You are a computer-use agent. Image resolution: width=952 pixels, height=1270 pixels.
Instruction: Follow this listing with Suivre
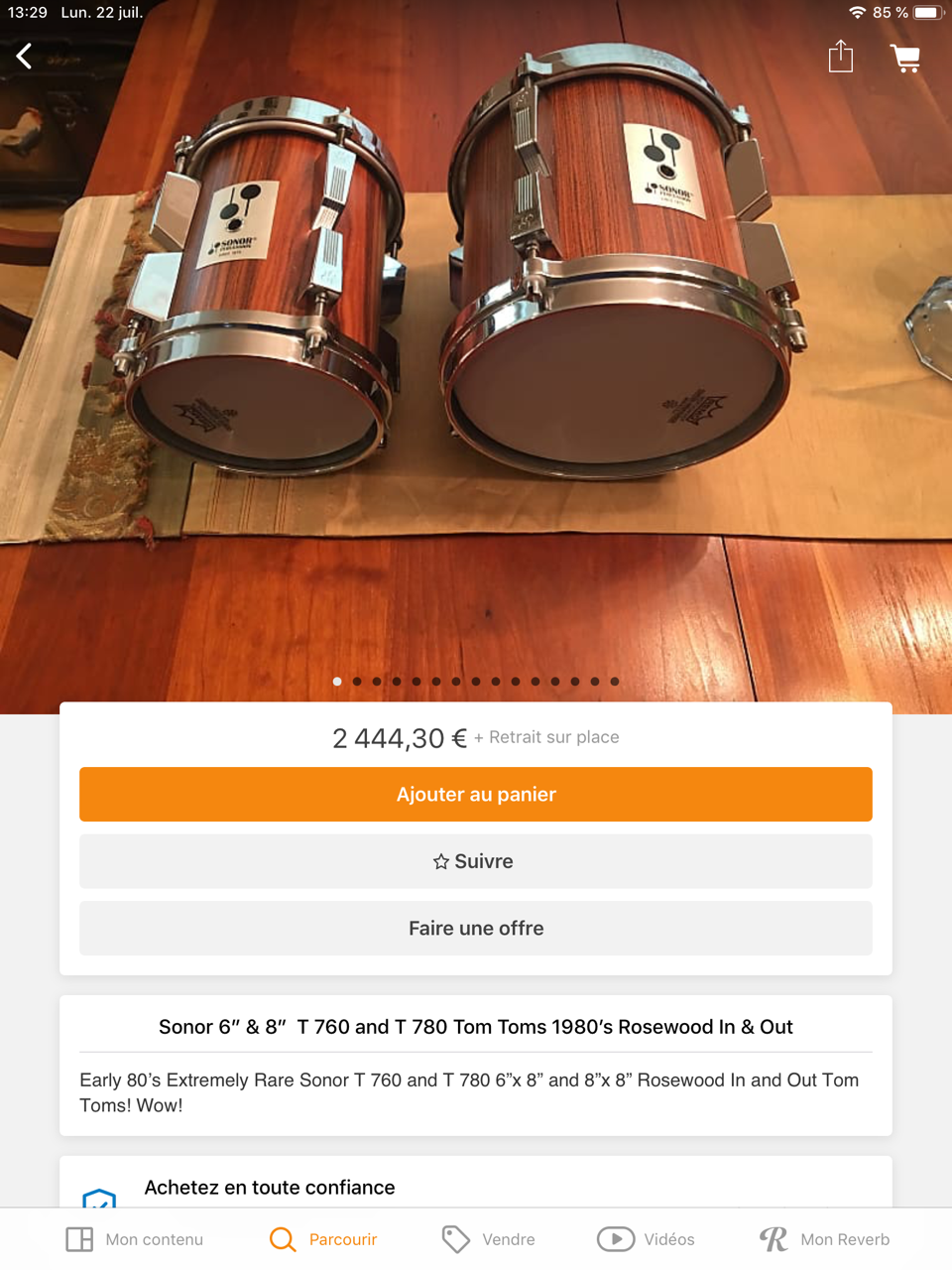pos(476,861)
